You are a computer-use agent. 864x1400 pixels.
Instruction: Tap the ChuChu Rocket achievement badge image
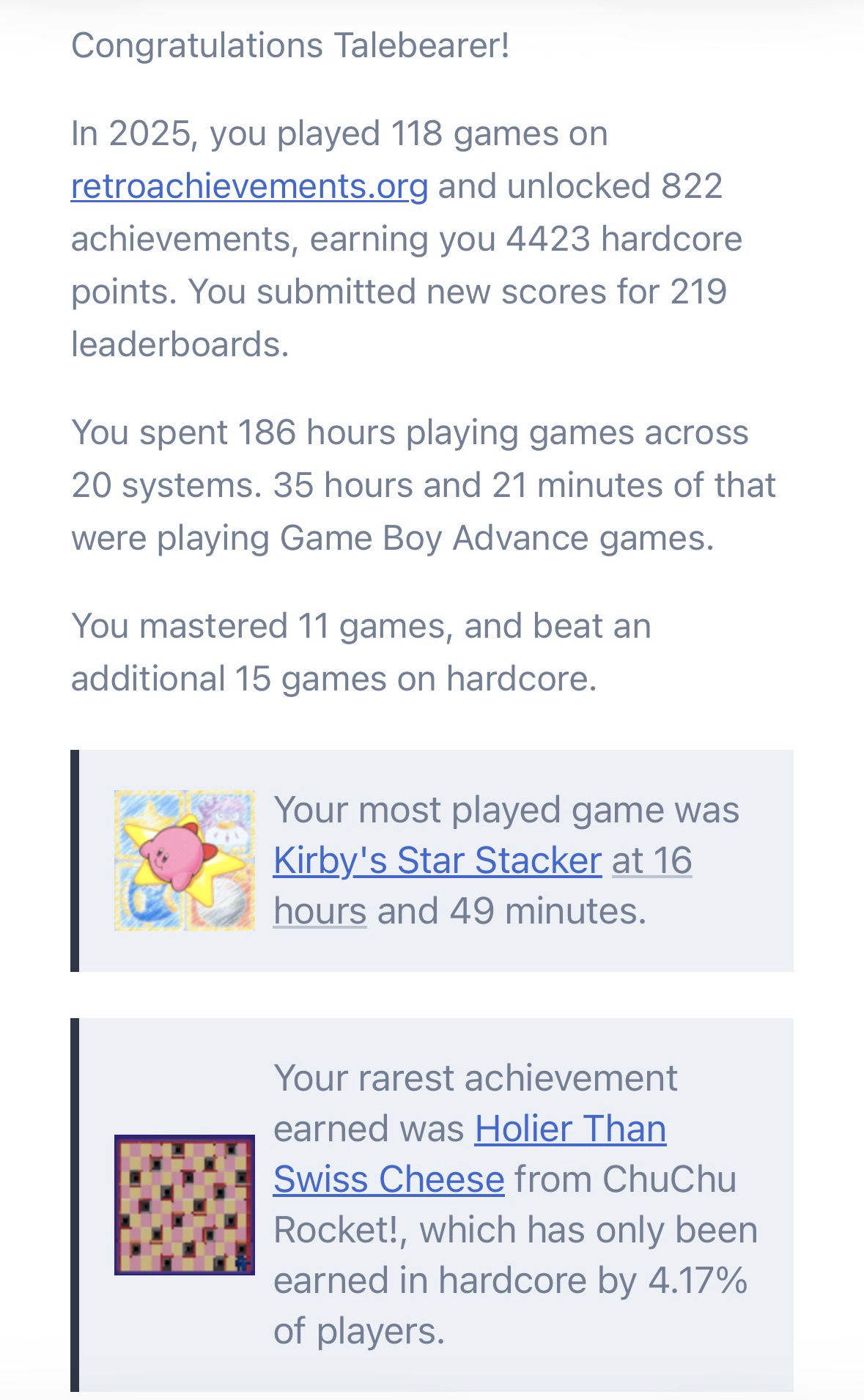click(x=184, y=1205)
